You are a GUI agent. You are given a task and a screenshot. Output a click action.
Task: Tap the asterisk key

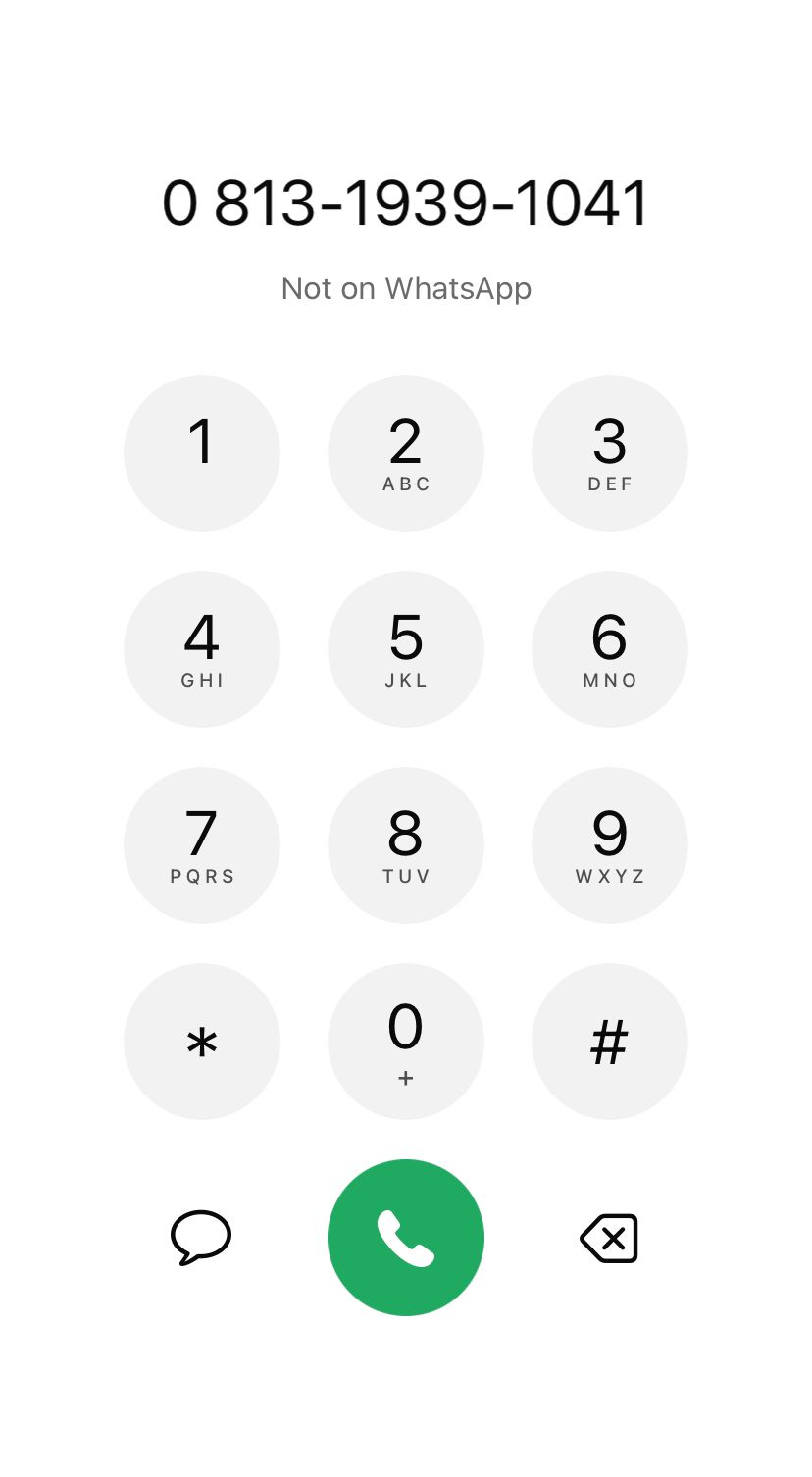click(202, 1042)
